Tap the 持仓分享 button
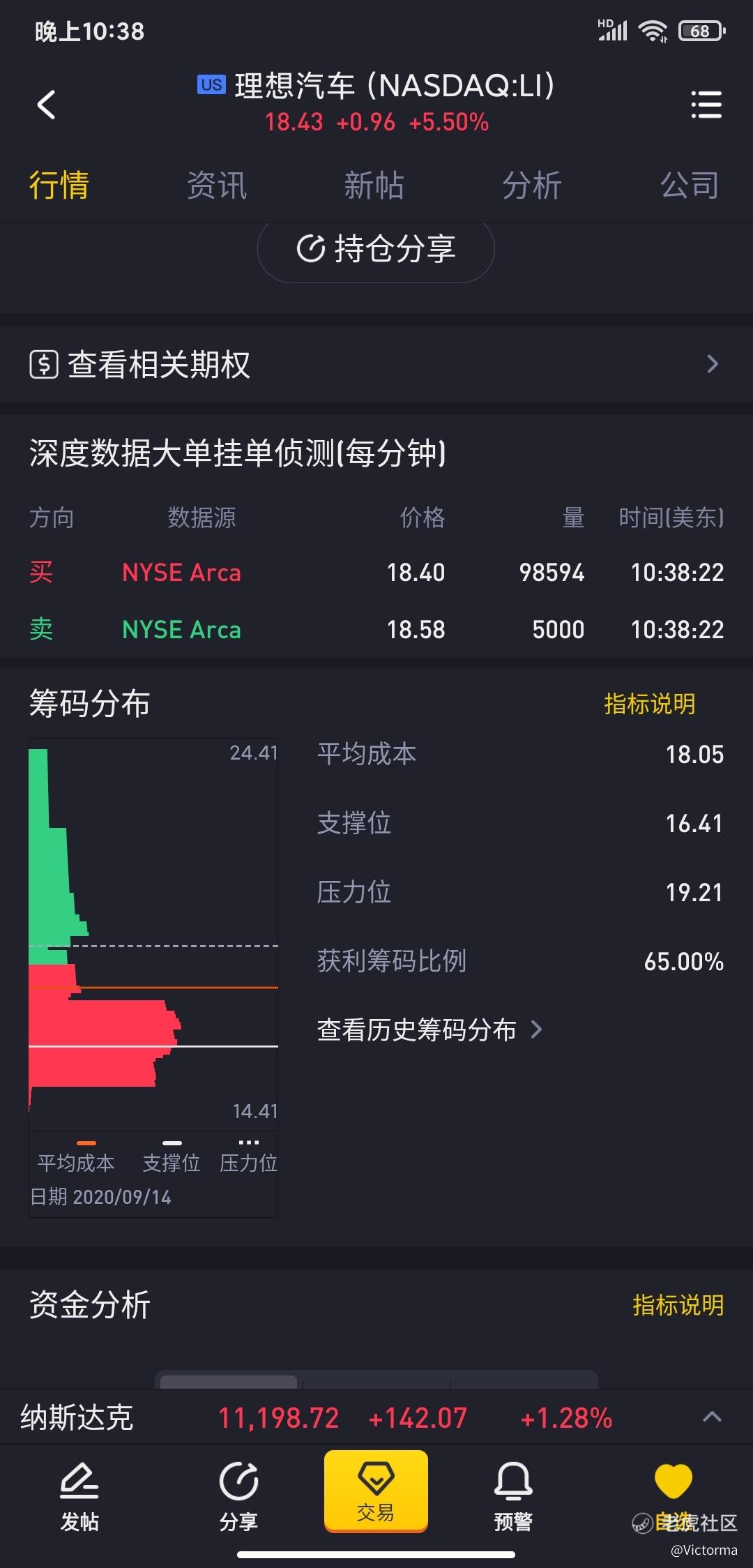753x1568 pixels. [376, 250]
